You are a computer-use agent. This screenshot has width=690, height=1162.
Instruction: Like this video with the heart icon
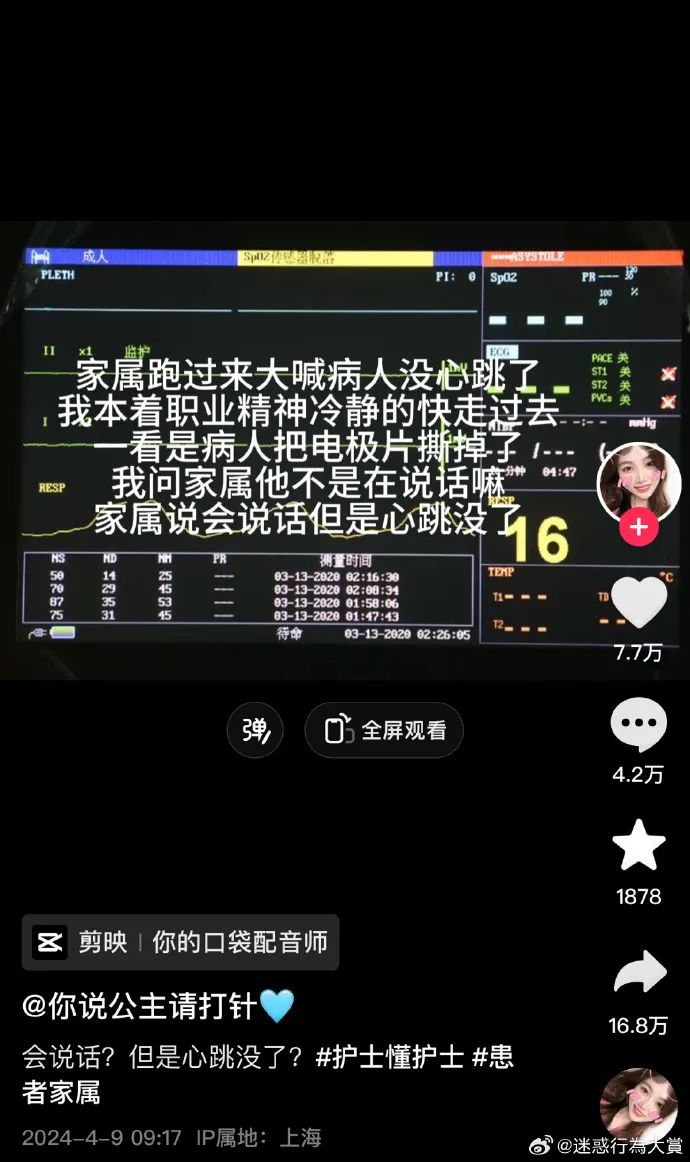tap(638, 603)
